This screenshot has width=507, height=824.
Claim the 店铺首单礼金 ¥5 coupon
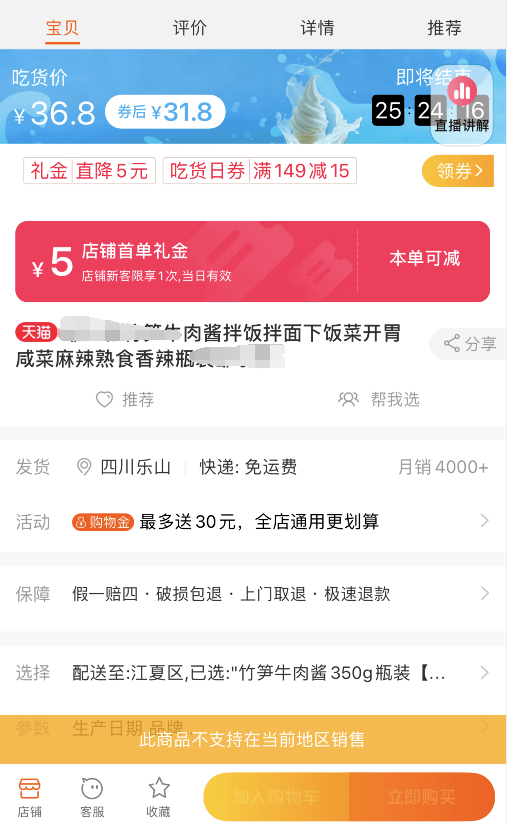click(253, 261)
